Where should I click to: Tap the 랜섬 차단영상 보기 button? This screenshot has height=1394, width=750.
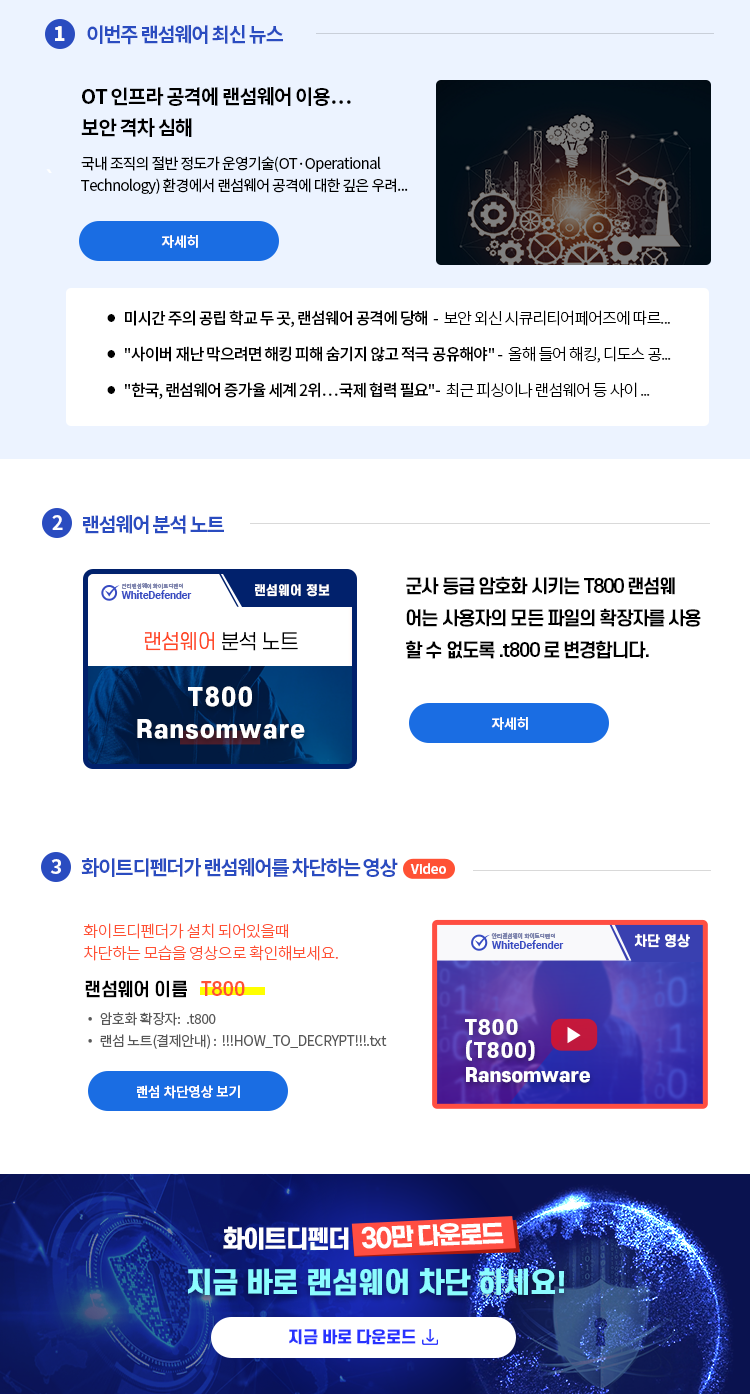click(x=188, y=1091)
